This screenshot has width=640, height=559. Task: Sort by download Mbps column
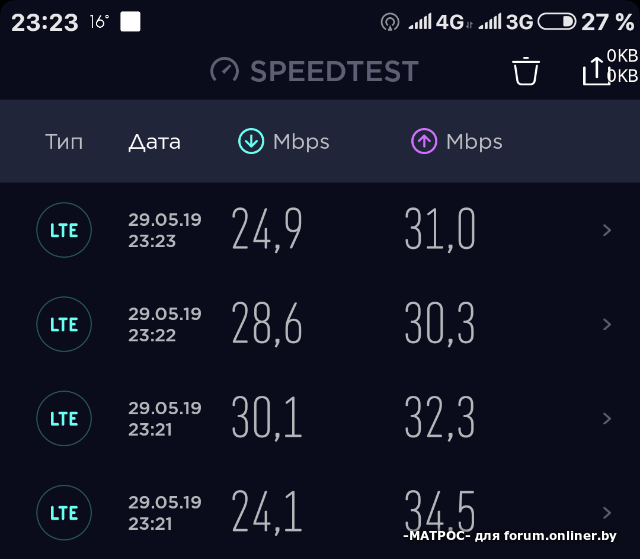pos(284,142)
